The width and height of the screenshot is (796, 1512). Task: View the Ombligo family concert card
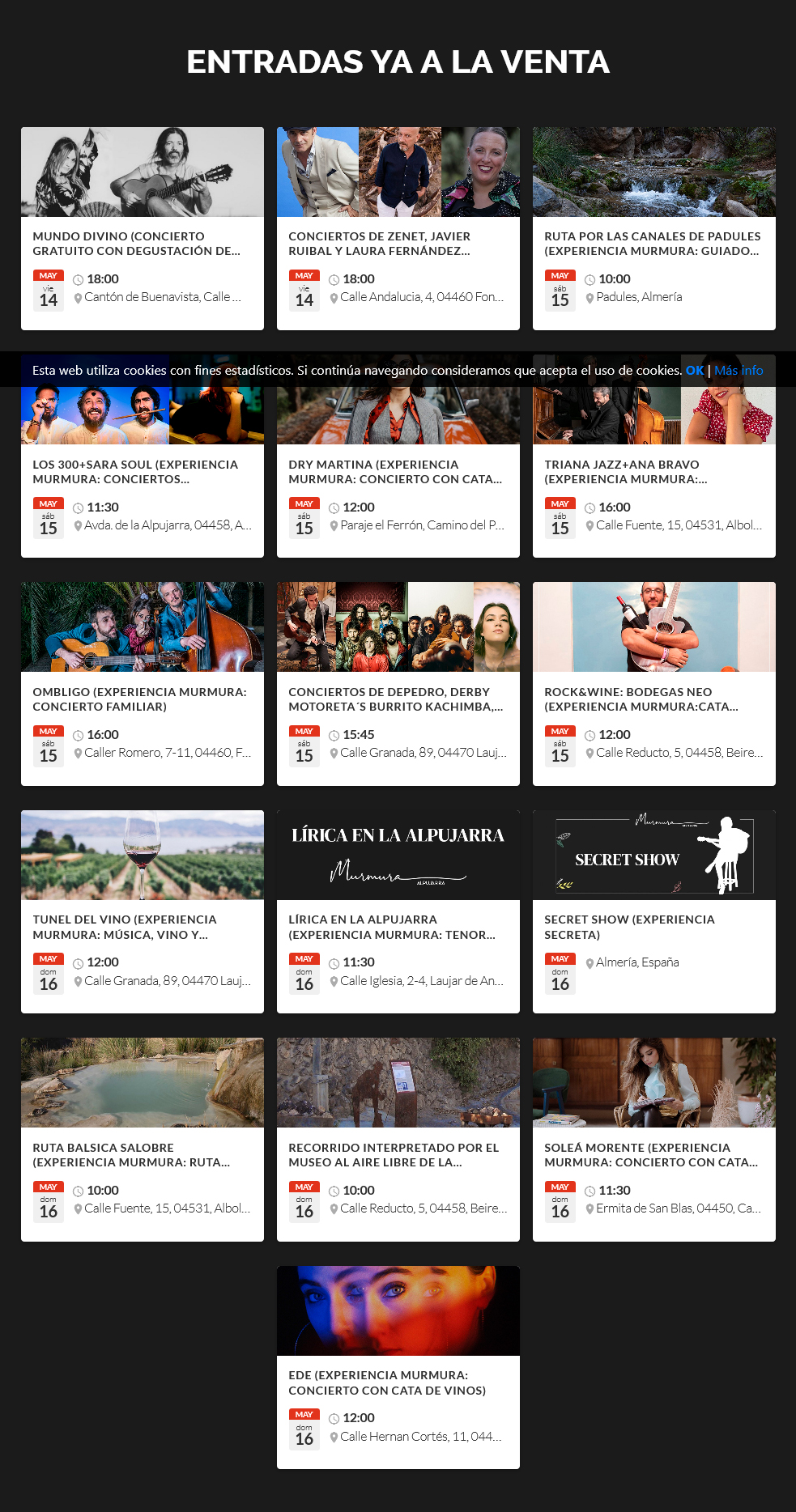[143, 684]
